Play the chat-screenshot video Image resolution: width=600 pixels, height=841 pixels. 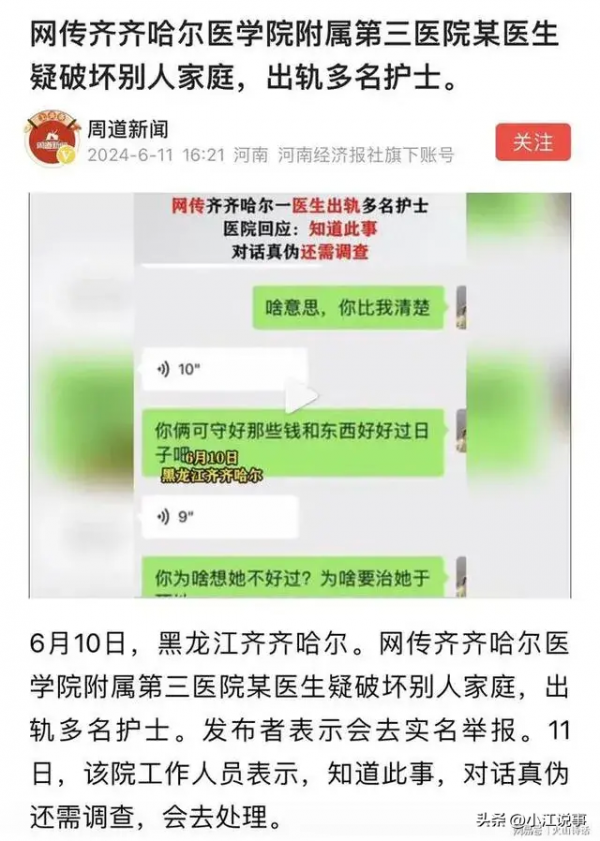click(x=300, y=397)
